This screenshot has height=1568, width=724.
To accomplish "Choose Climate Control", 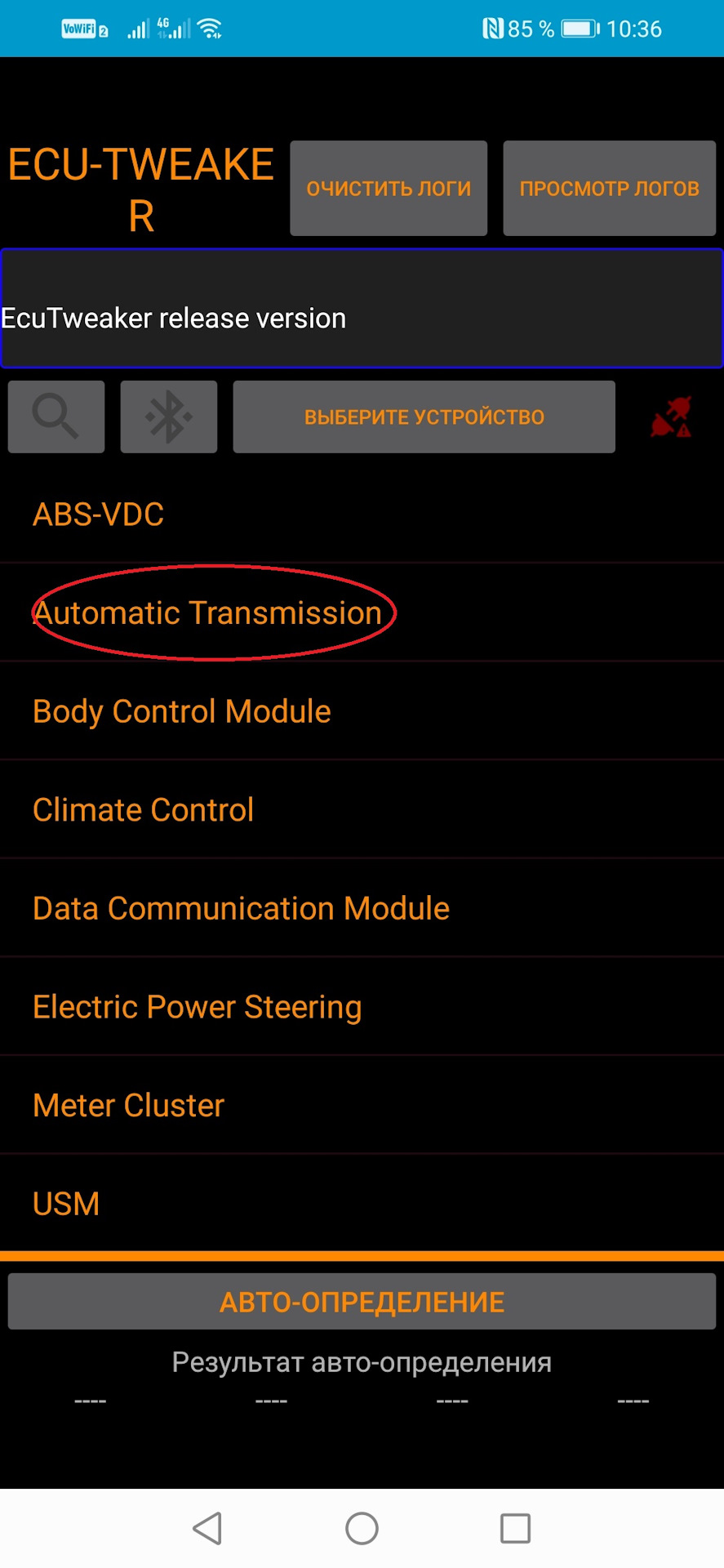I will [x=144, y=810].
